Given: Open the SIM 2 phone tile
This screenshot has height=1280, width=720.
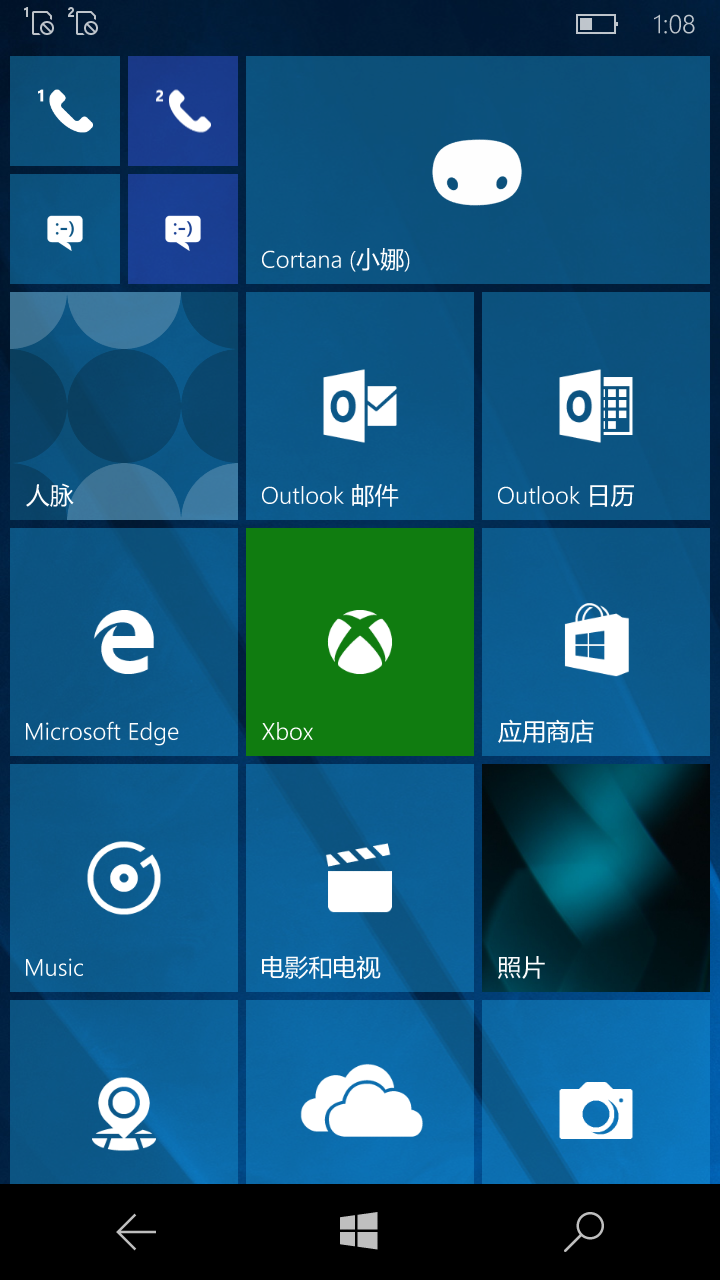Looking at the screenshot, I should tap(183, 111).
